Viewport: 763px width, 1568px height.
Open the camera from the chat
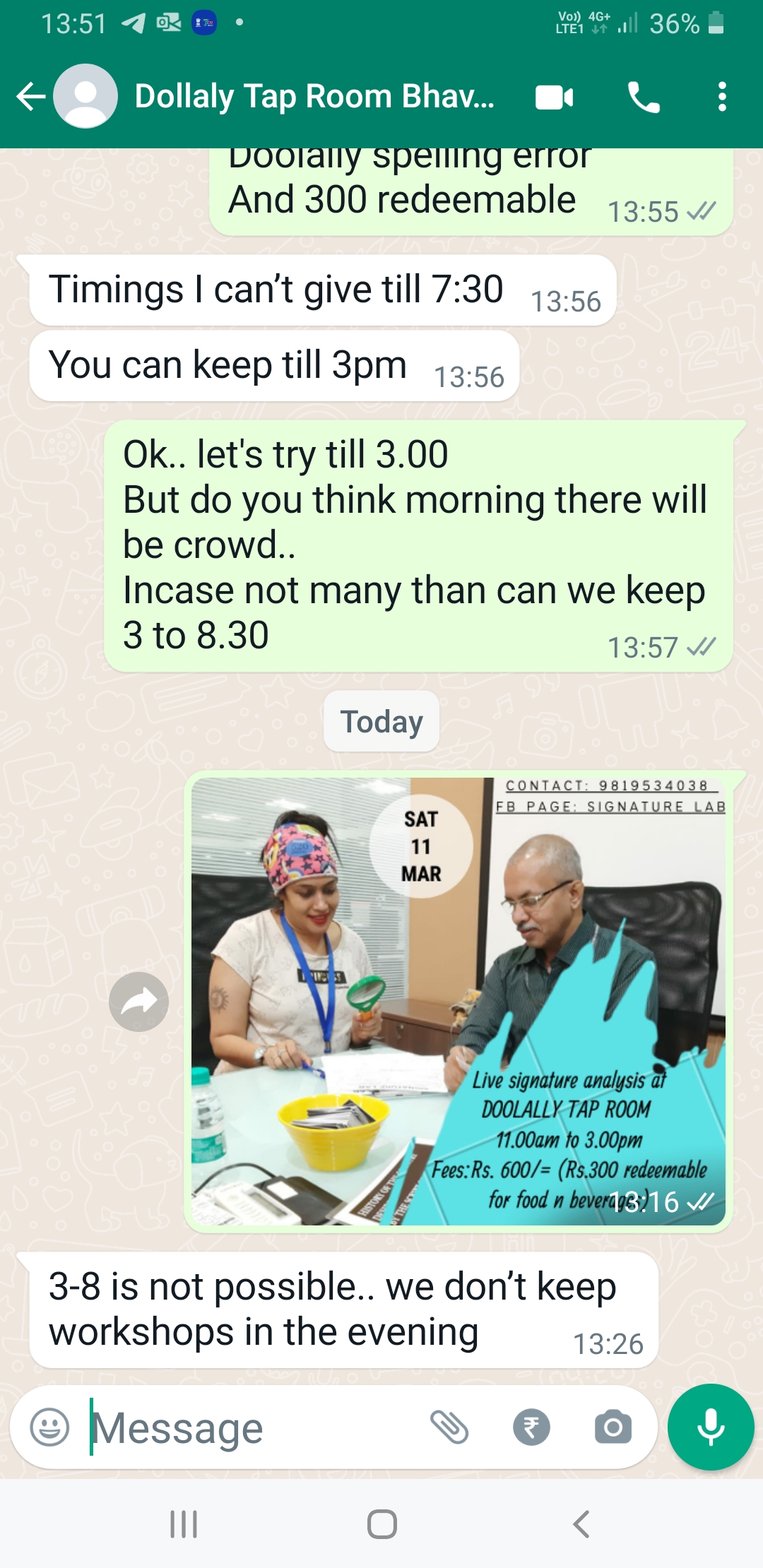613,1427
